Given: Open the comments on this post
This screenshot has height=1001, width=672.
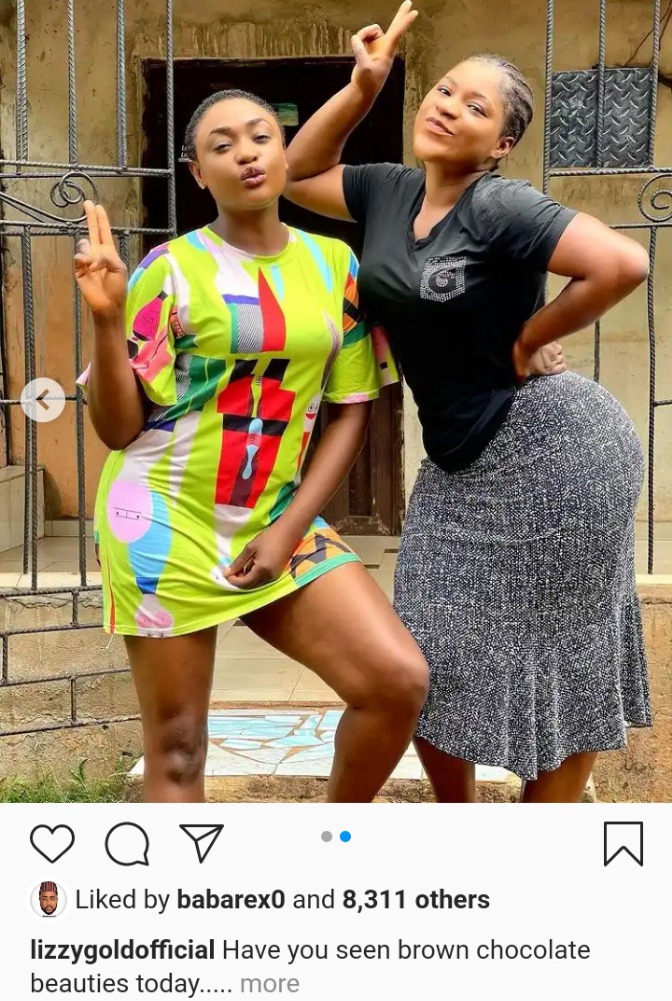Looking at the screenshot, I should (x=127, y=844).
